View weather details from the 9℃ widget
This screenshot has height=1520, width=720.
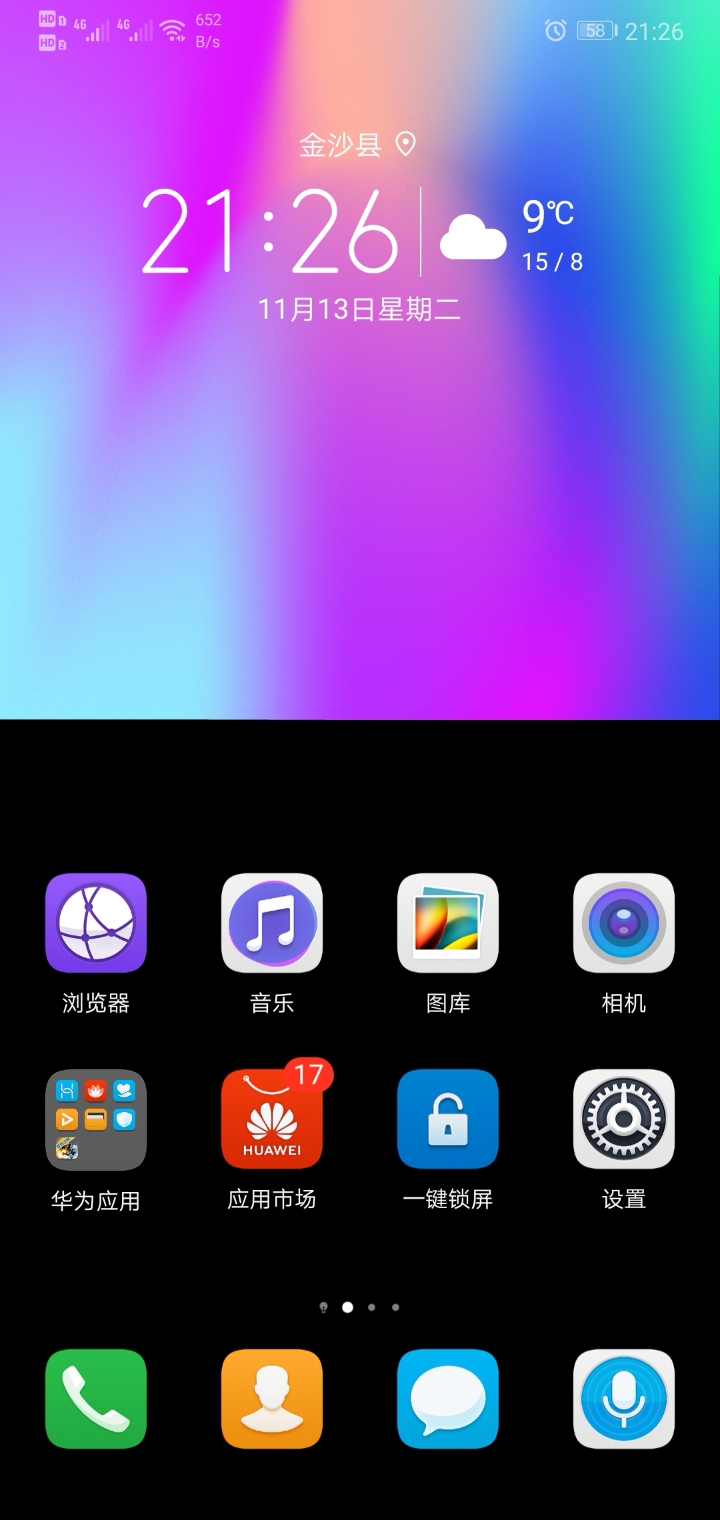(510, 236)
